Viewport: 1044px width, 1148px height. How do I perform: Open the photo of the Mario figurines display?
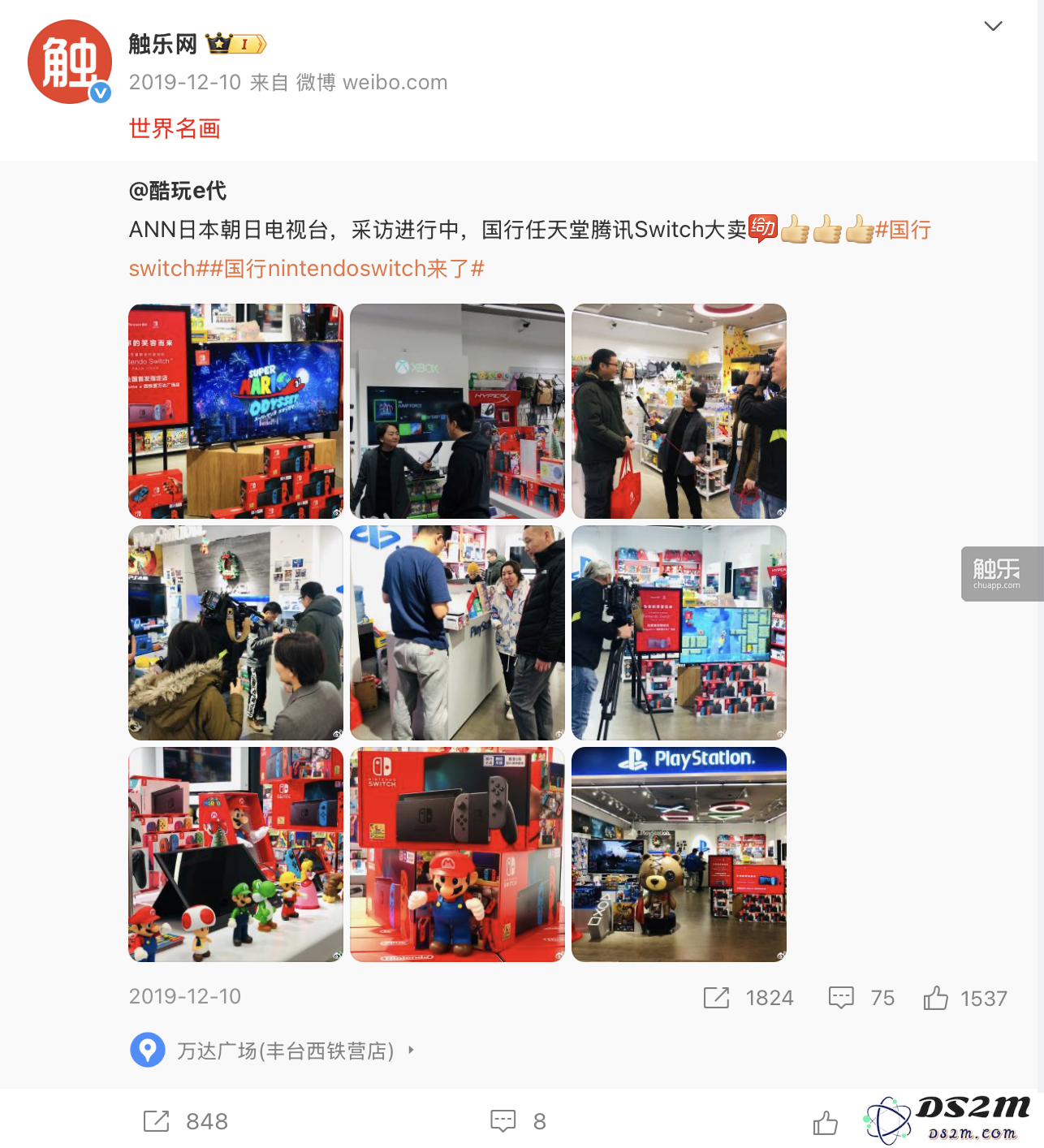pyautogui.click(x=235, y=854)
